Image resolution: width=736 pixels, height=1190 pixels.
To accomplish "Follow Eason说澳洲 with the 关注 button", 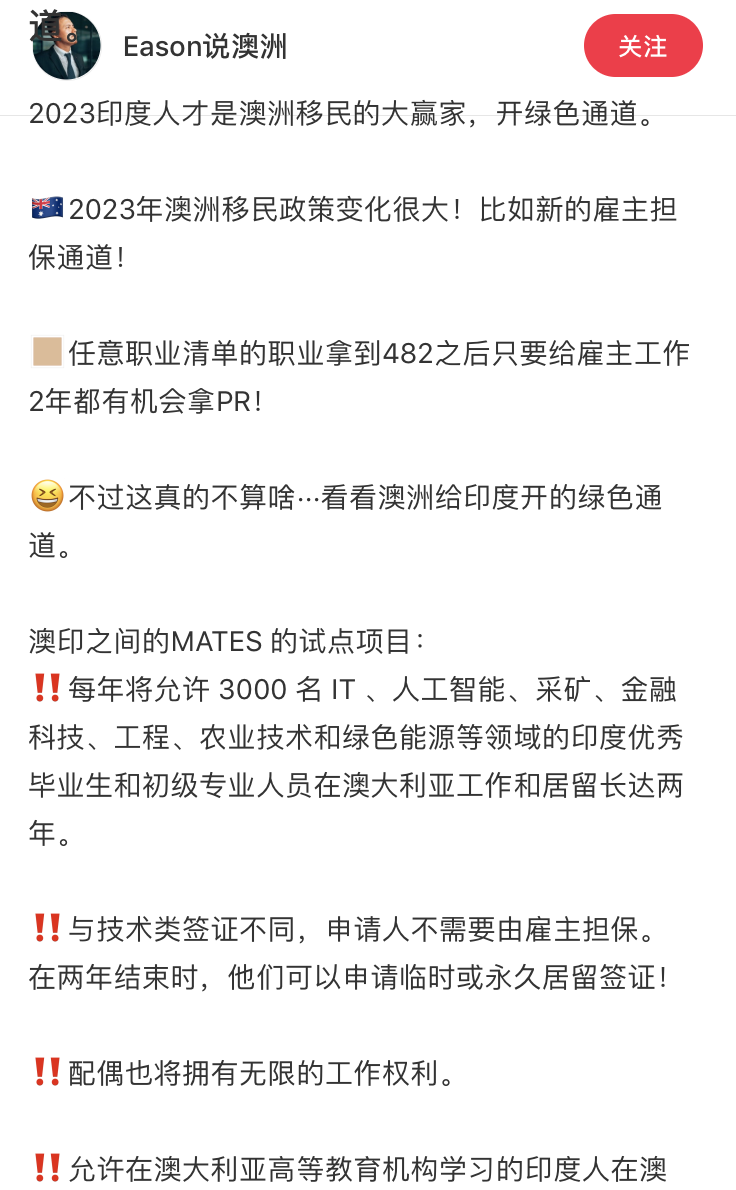I will pyautogui.click(x=643, y=46).
